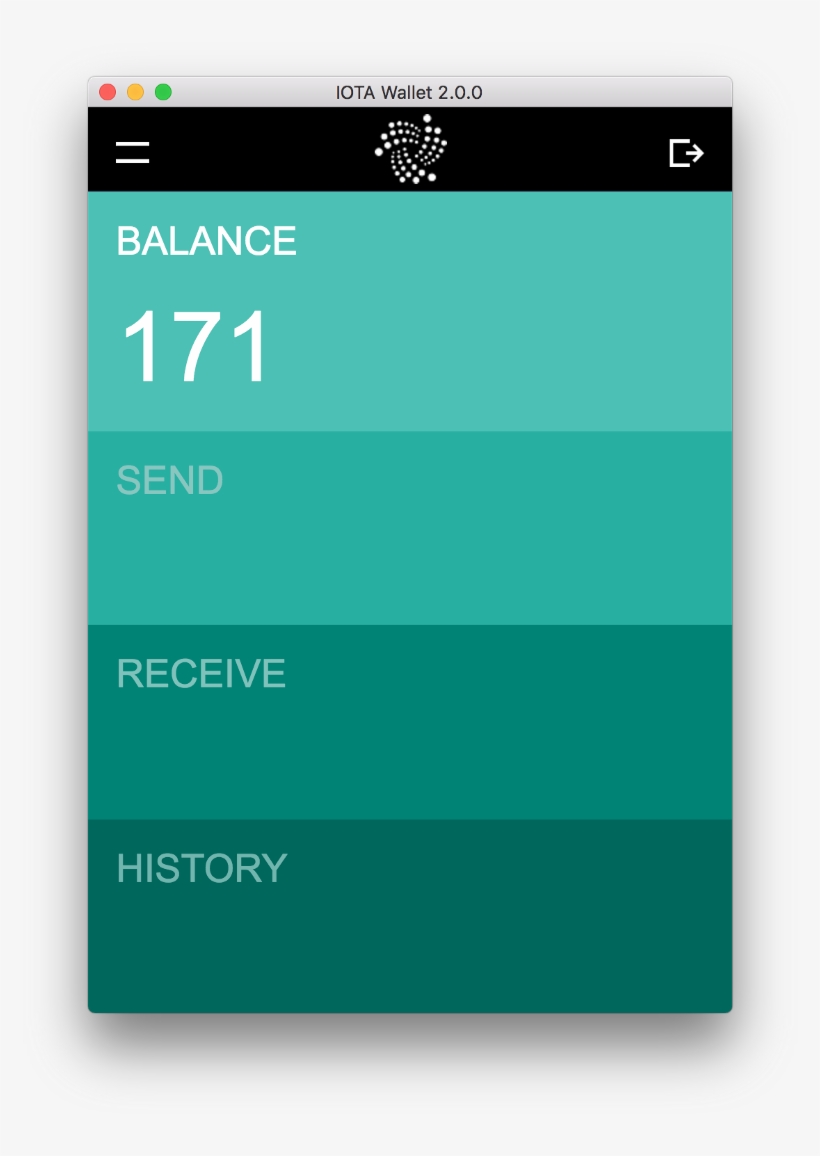Expand the RECEIVE section
Image resolution: width=820 pixels, height=1156 pixels.
(410, 718)
